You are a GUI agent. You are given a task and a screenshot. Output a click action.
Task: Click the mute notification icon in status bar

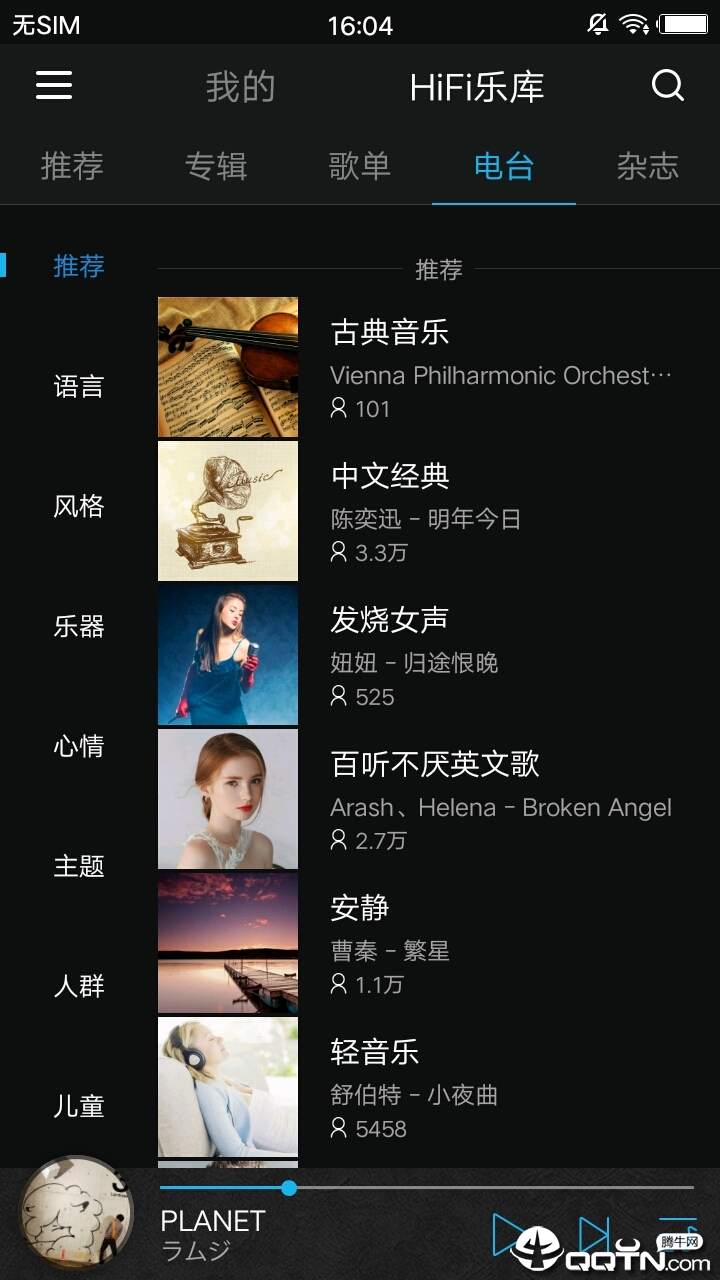click(596, 22)
